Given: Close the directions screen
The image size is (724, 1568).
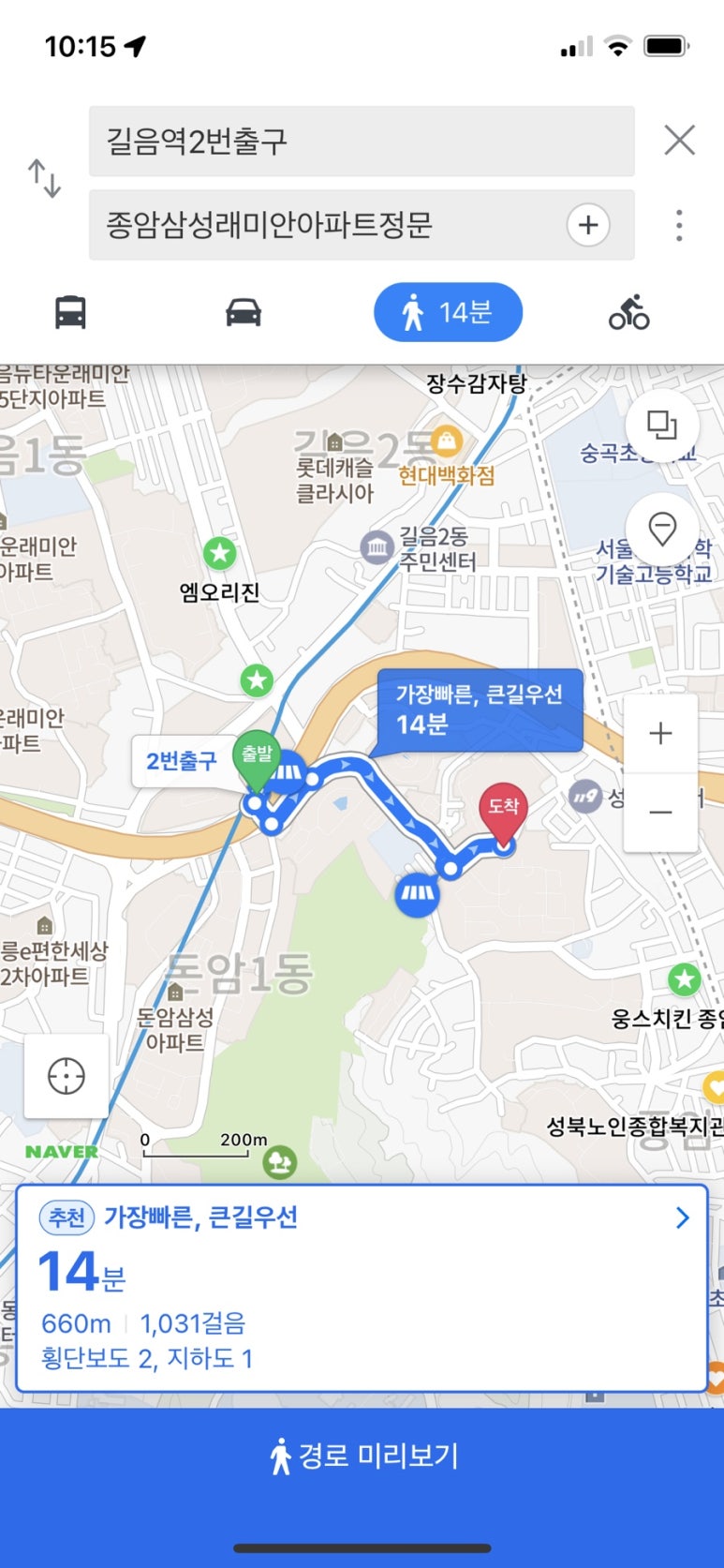Looking at the screenshot, I should click(679, 141).
